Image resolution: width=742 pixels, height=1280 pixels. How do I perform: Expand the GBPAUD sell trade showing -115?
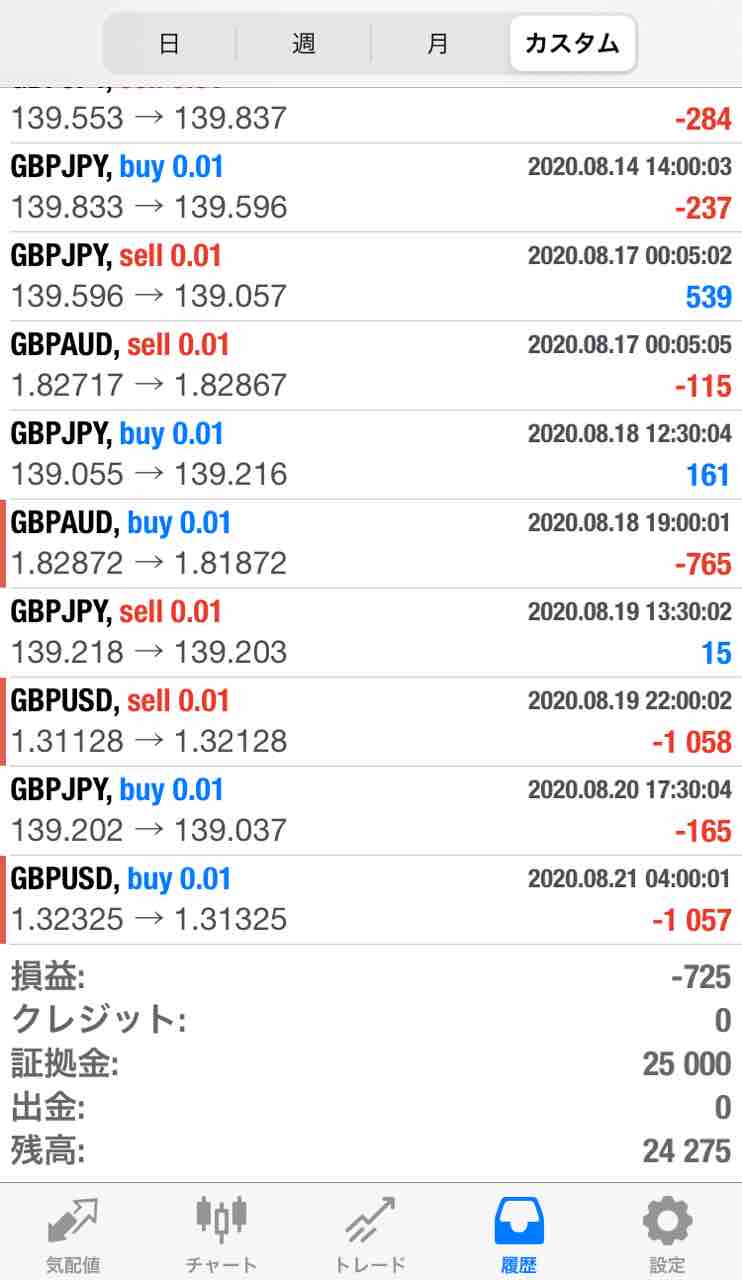click(x=371, y=365)
